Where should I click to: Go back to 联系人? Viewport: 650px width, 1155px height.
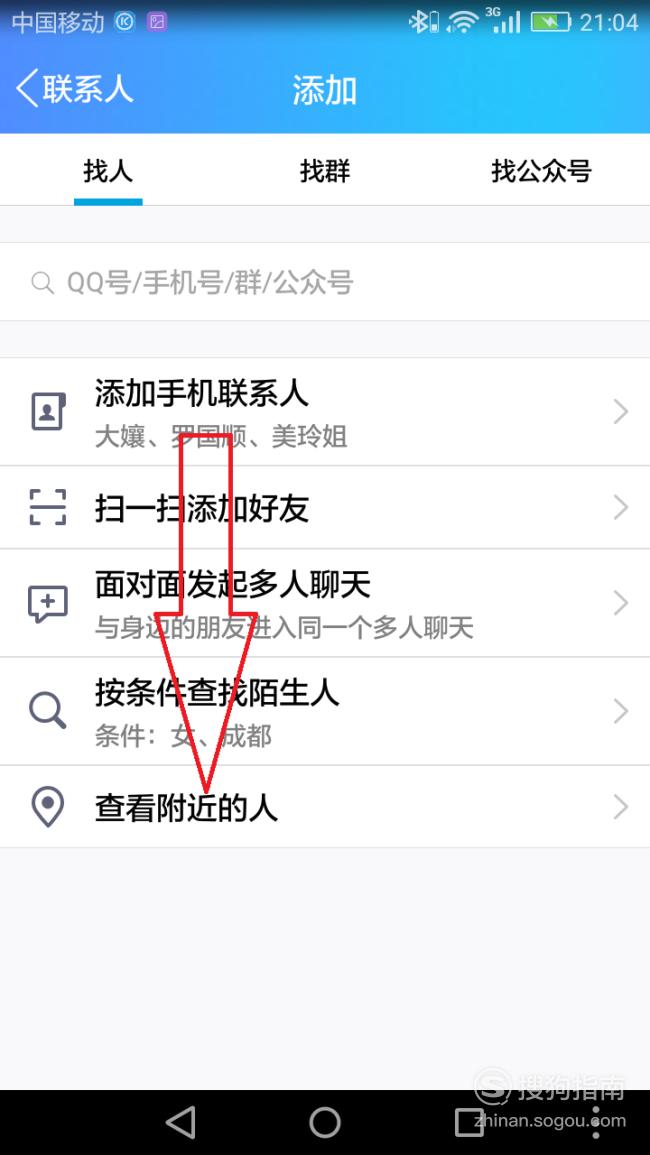[x=74, y=89]
